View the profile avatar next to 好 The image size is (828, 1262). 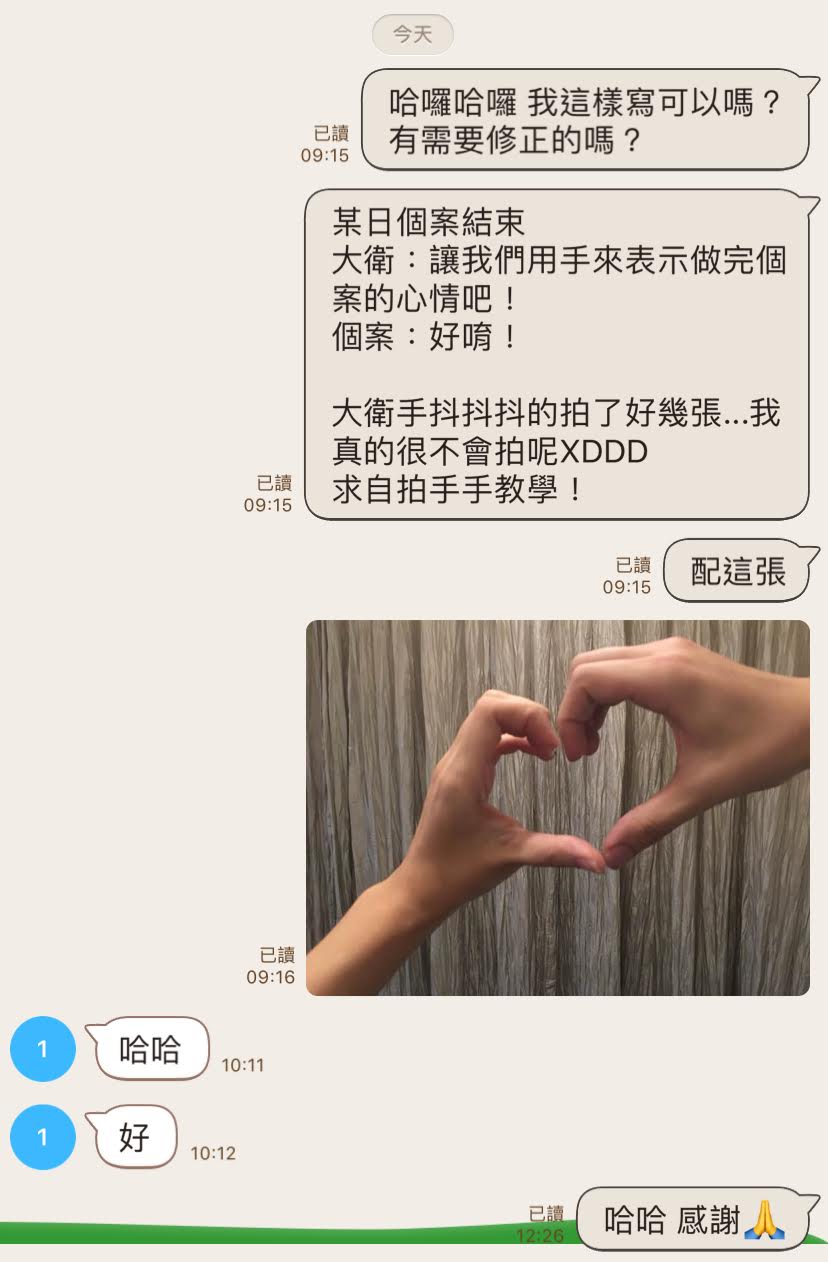pyautogui.click(x=42, y=1137)
